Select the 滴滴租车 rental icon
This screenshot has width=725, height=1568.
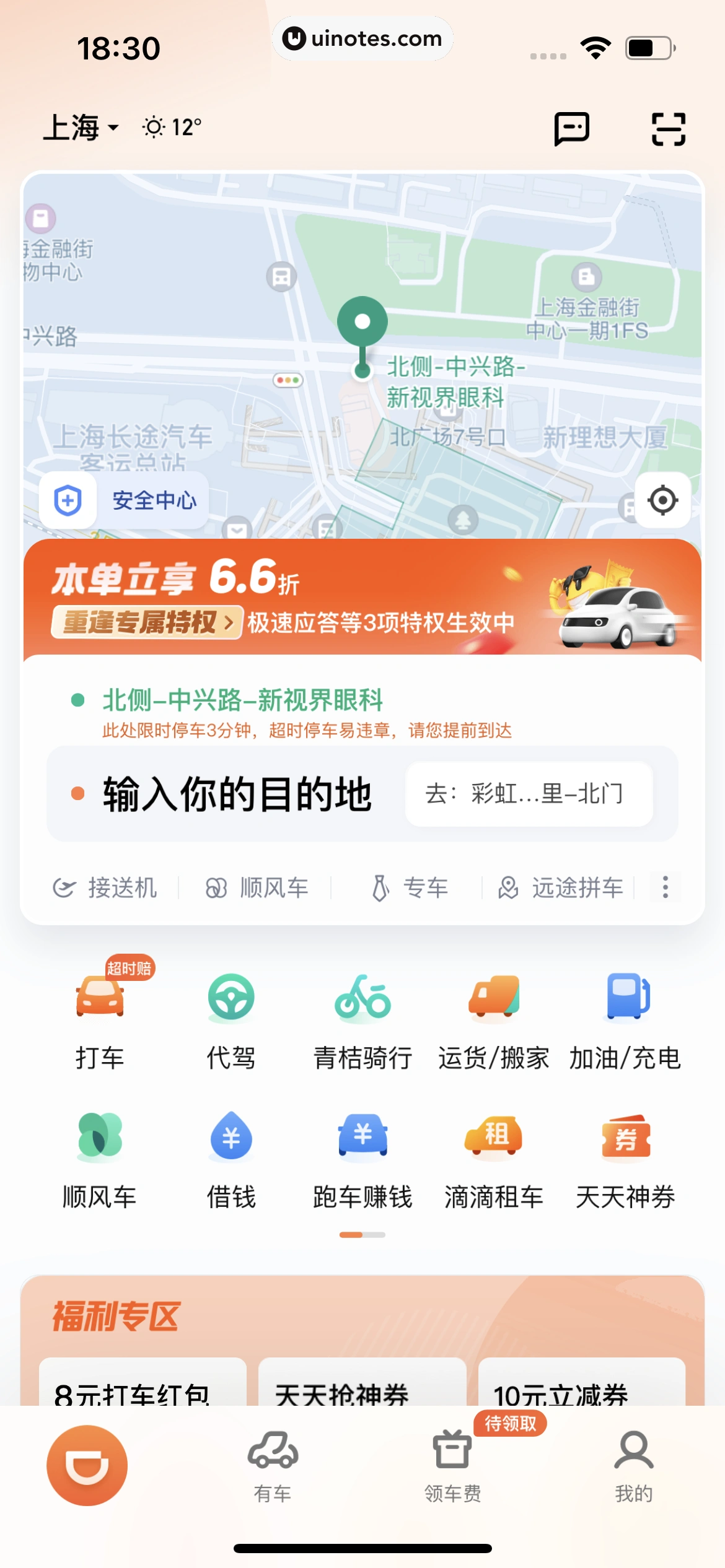[x=494, y=1138]
